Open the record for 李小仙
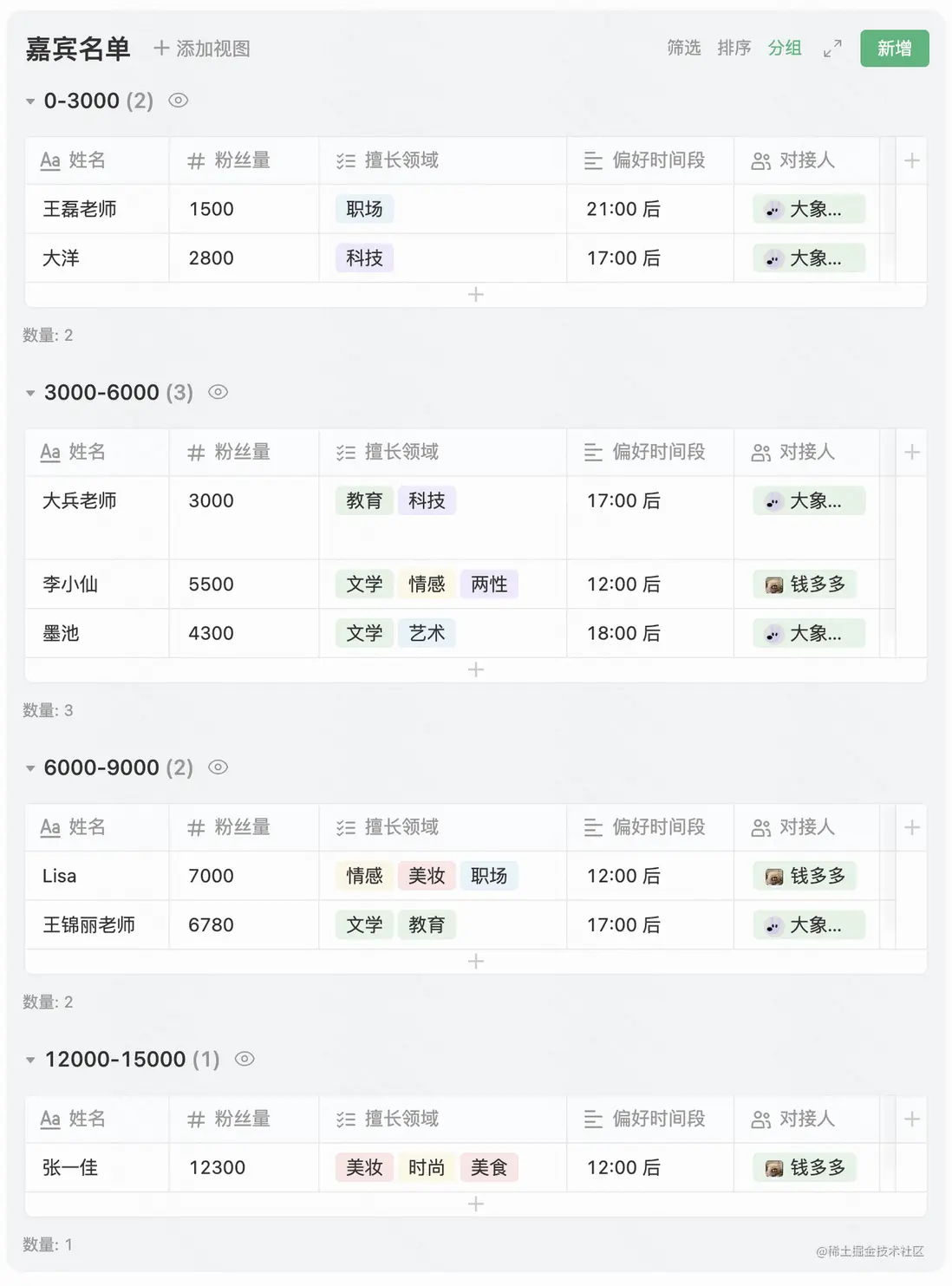Image resolution: width=952 pixels, height=1286 pixels. click(x=70, y=584)
